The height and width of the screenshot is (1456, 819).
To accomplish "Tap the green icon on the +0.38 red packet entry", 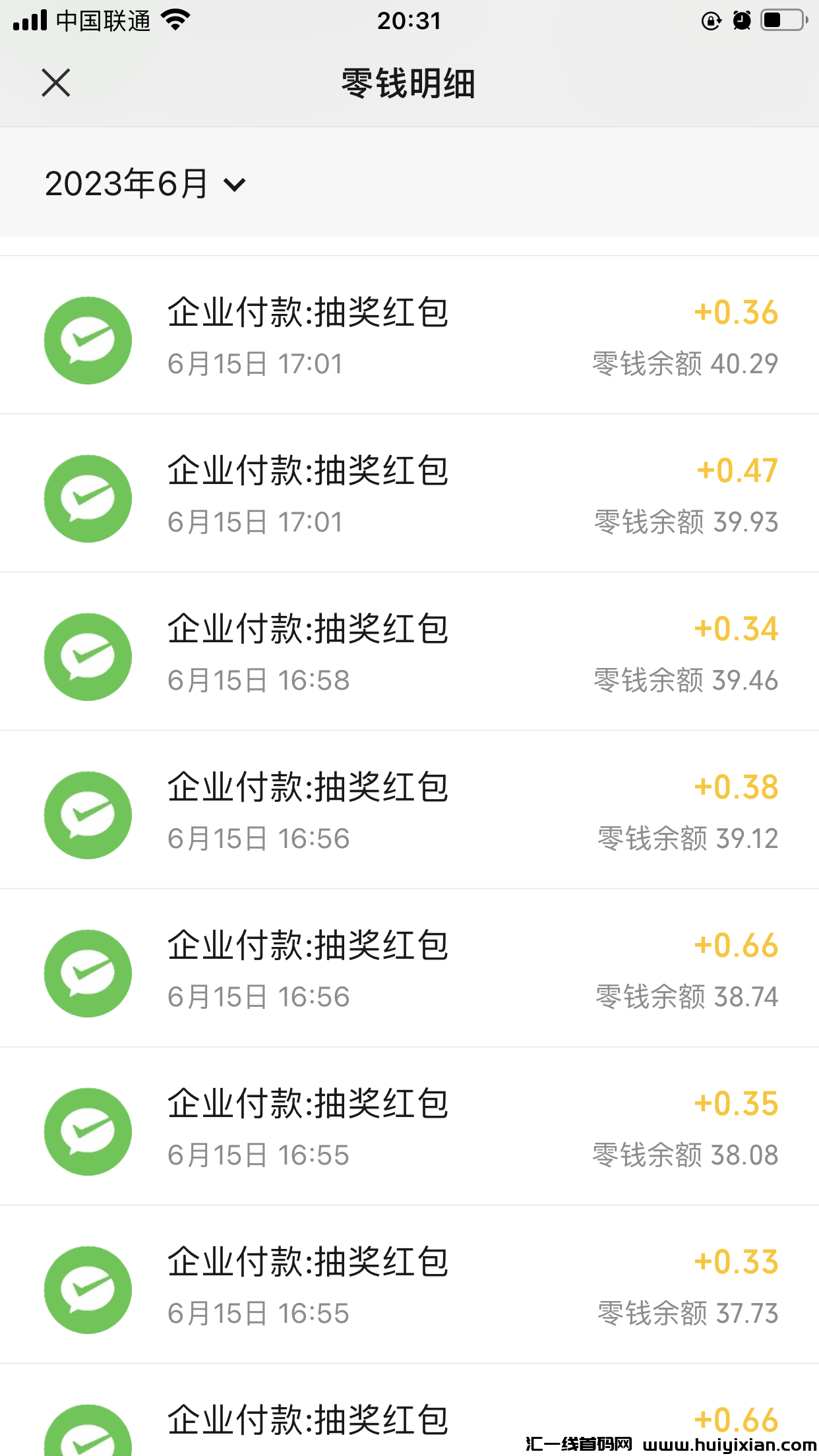I will (x=87, y=814).
